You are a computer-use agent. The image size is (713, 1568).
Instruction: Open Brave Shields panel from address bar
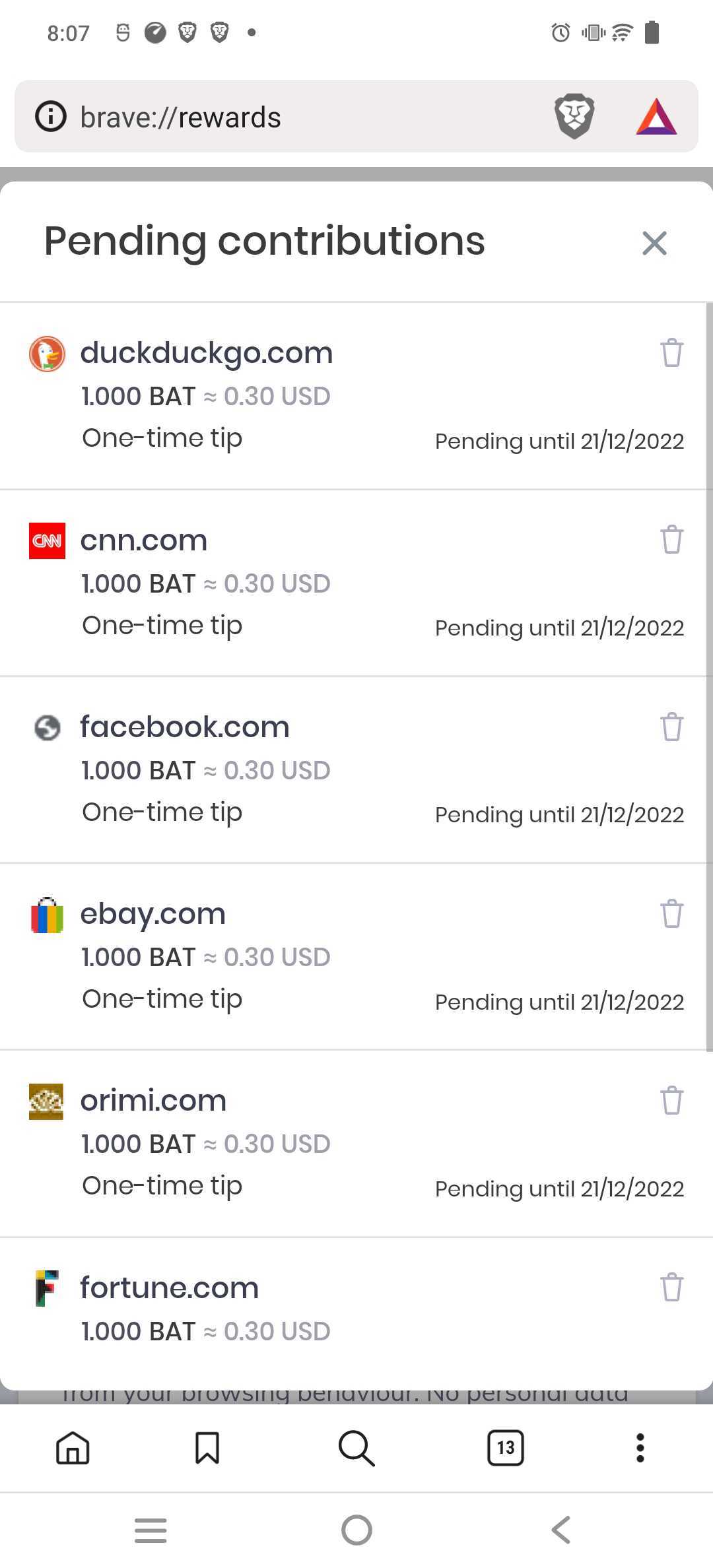point(574,116)
